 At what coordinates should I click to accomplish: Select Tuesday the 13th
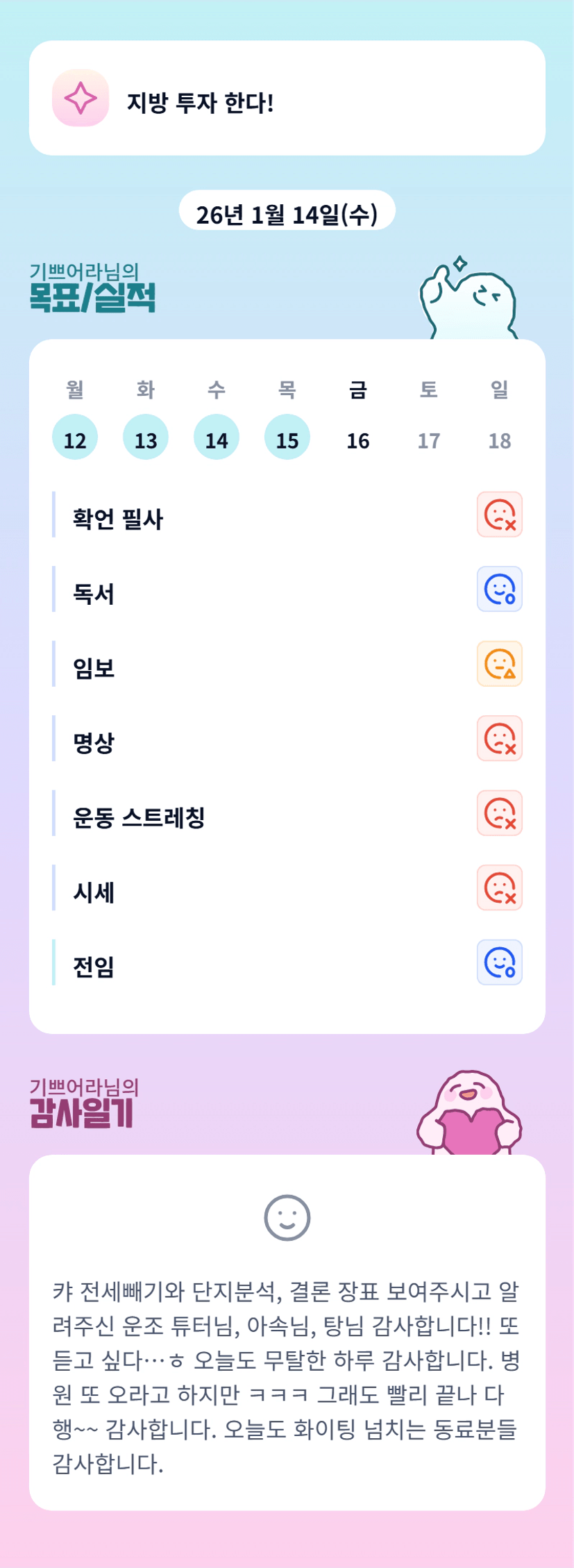pyautogui.click(x=146, y=437)
